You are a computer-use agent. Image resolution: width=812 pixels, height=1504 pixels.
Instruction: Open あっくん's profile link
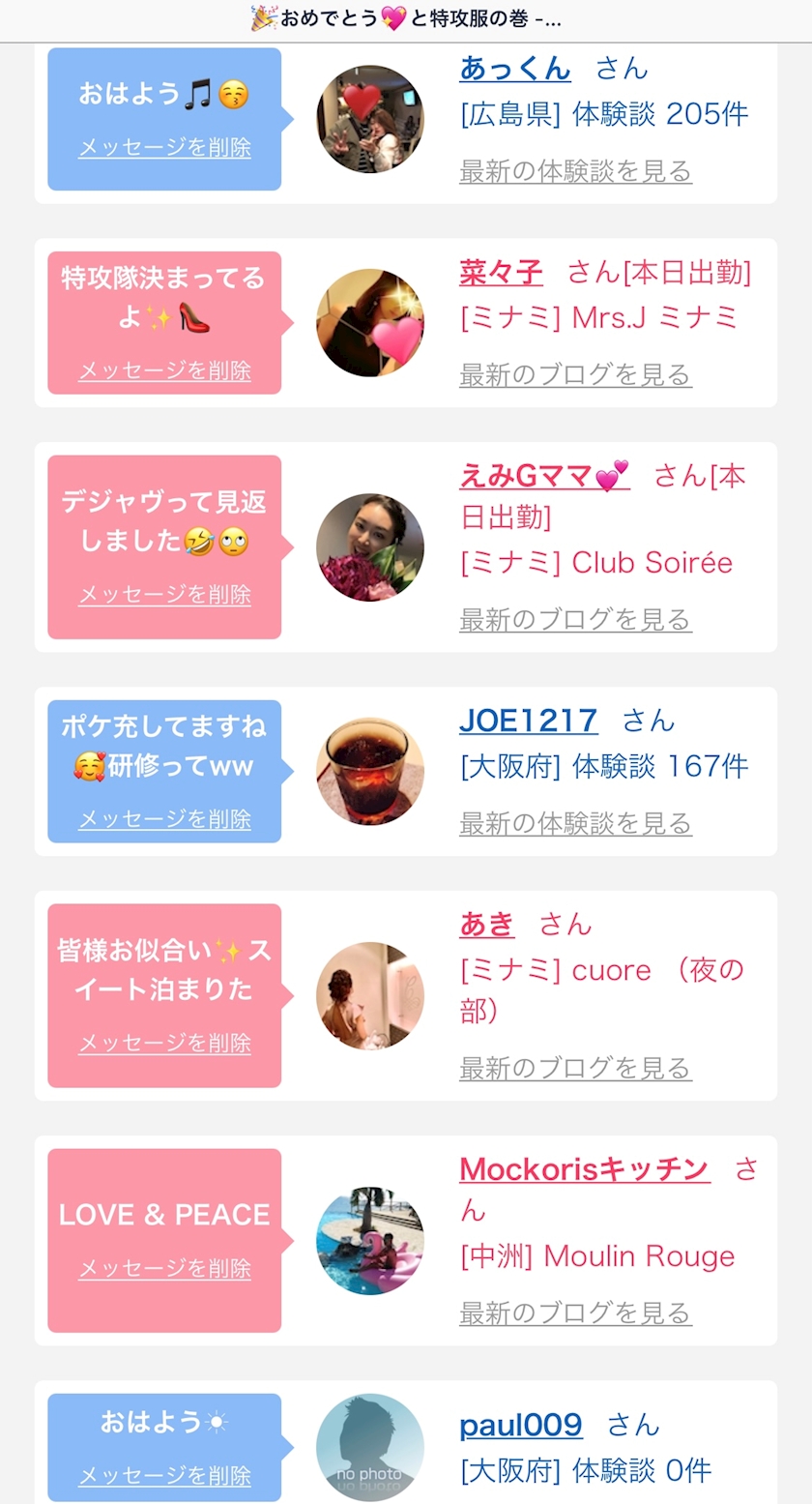click(x=515, y=69)
